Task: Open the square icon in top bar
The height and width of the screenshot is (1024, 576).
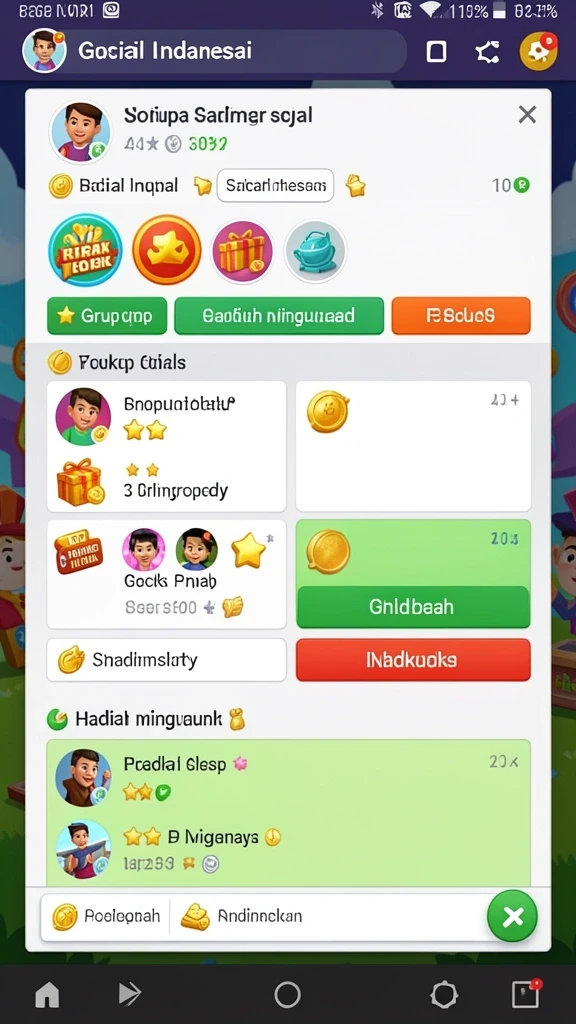Action: coord(436,52)
